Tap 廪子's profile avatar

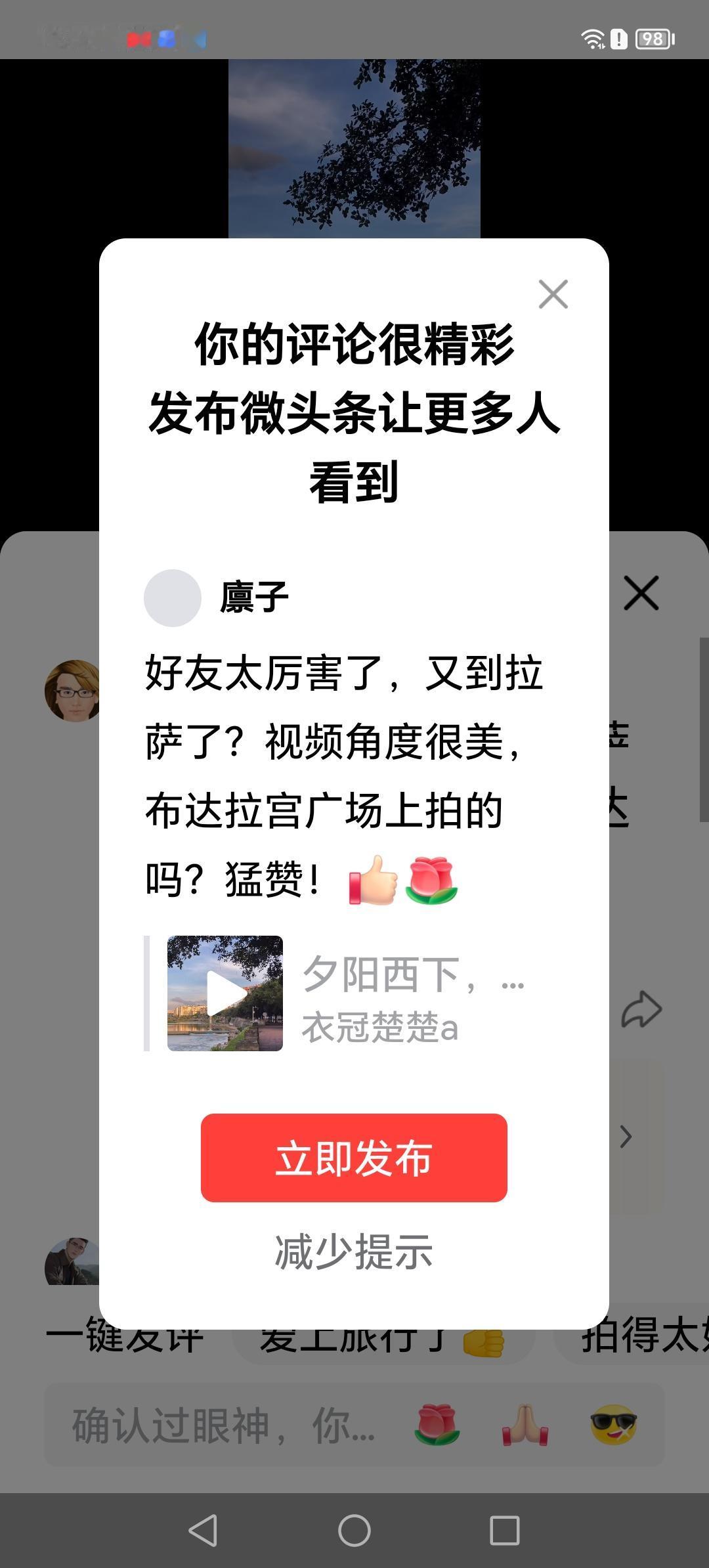[x=173, y=596]
